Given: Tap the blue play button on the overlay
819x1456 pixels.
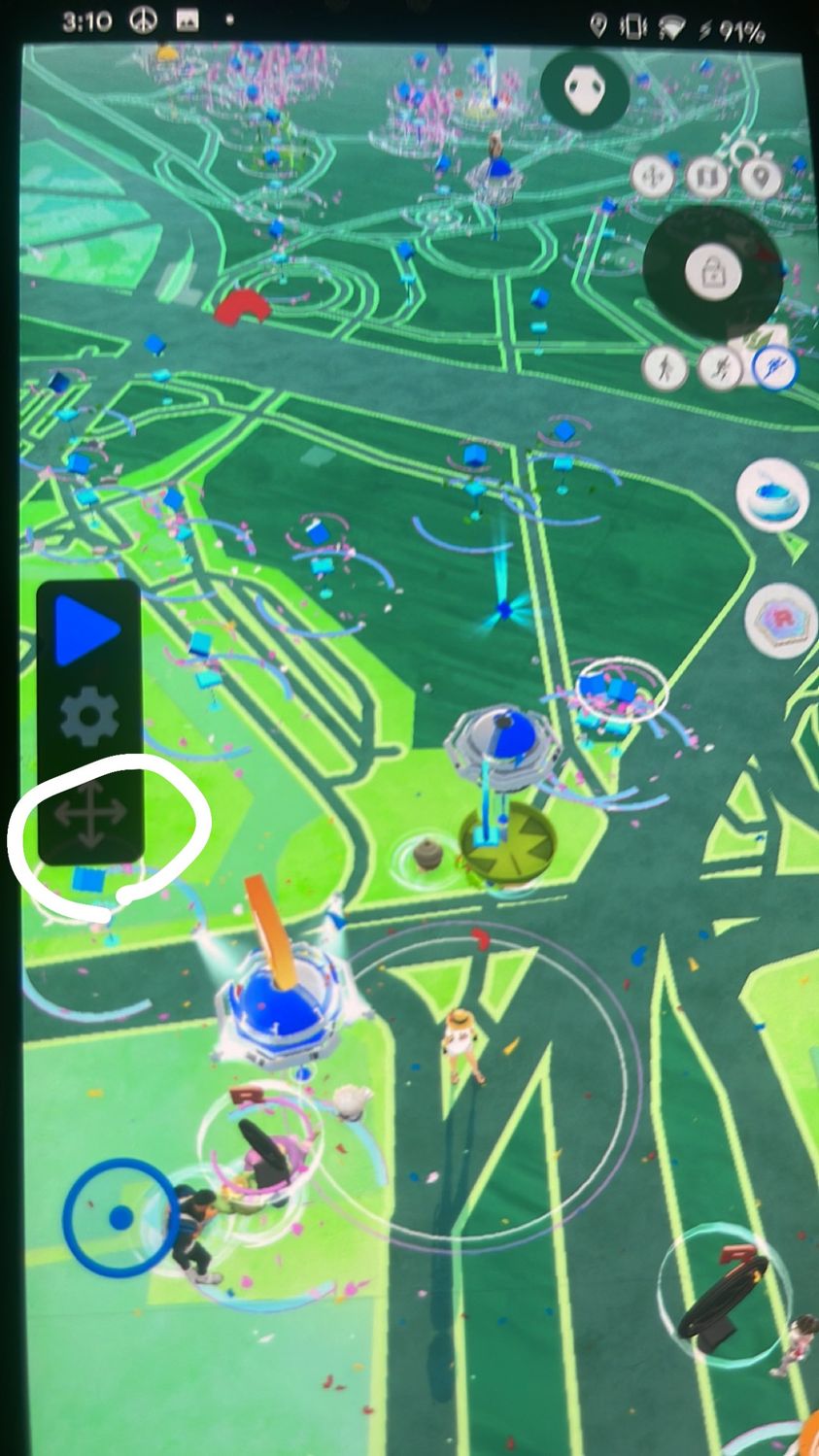Looking at the screenshot, I should (86, 630).
